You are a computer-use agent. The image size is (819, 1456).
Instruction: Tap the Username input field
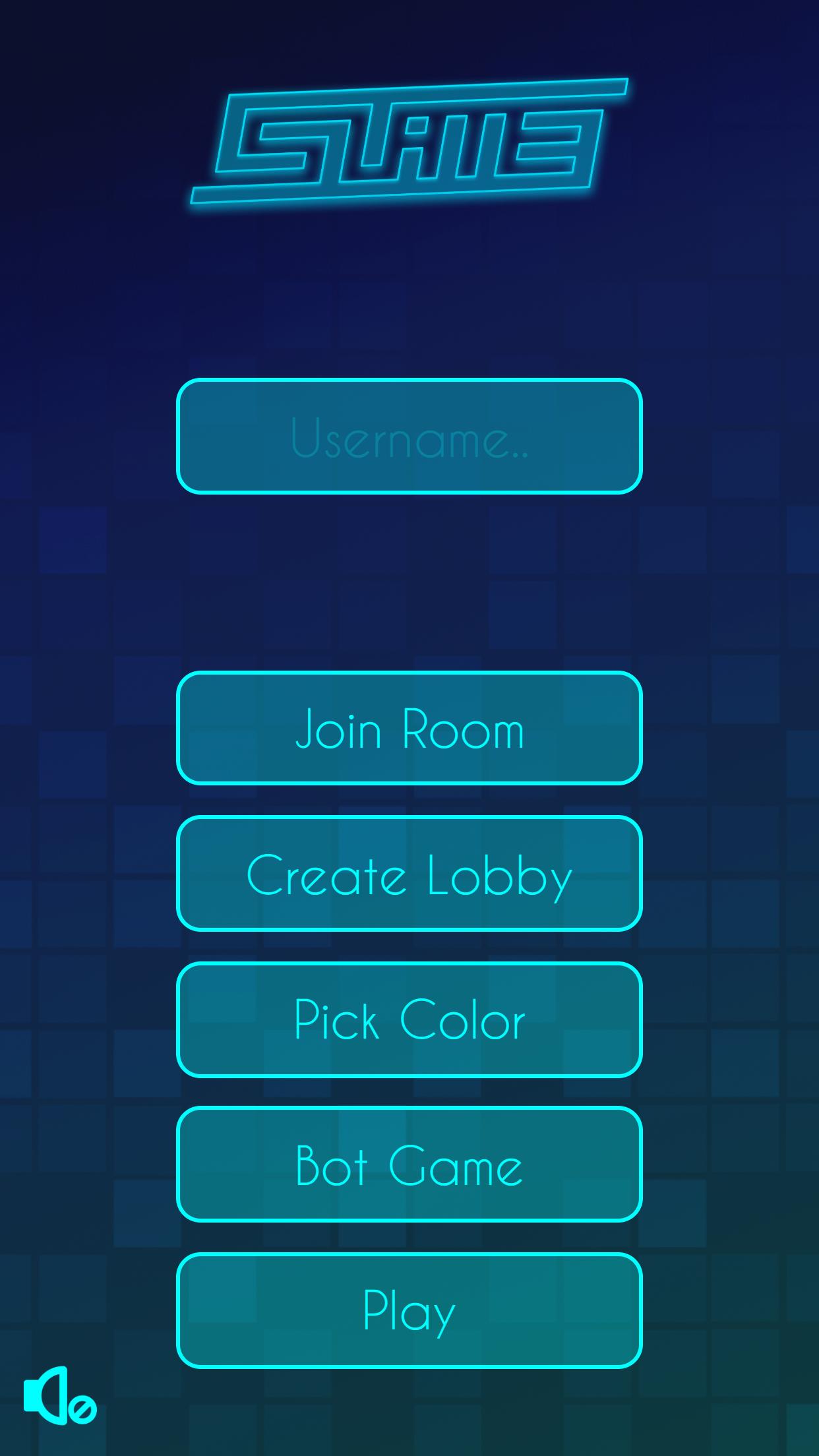(x=409, y=437)
